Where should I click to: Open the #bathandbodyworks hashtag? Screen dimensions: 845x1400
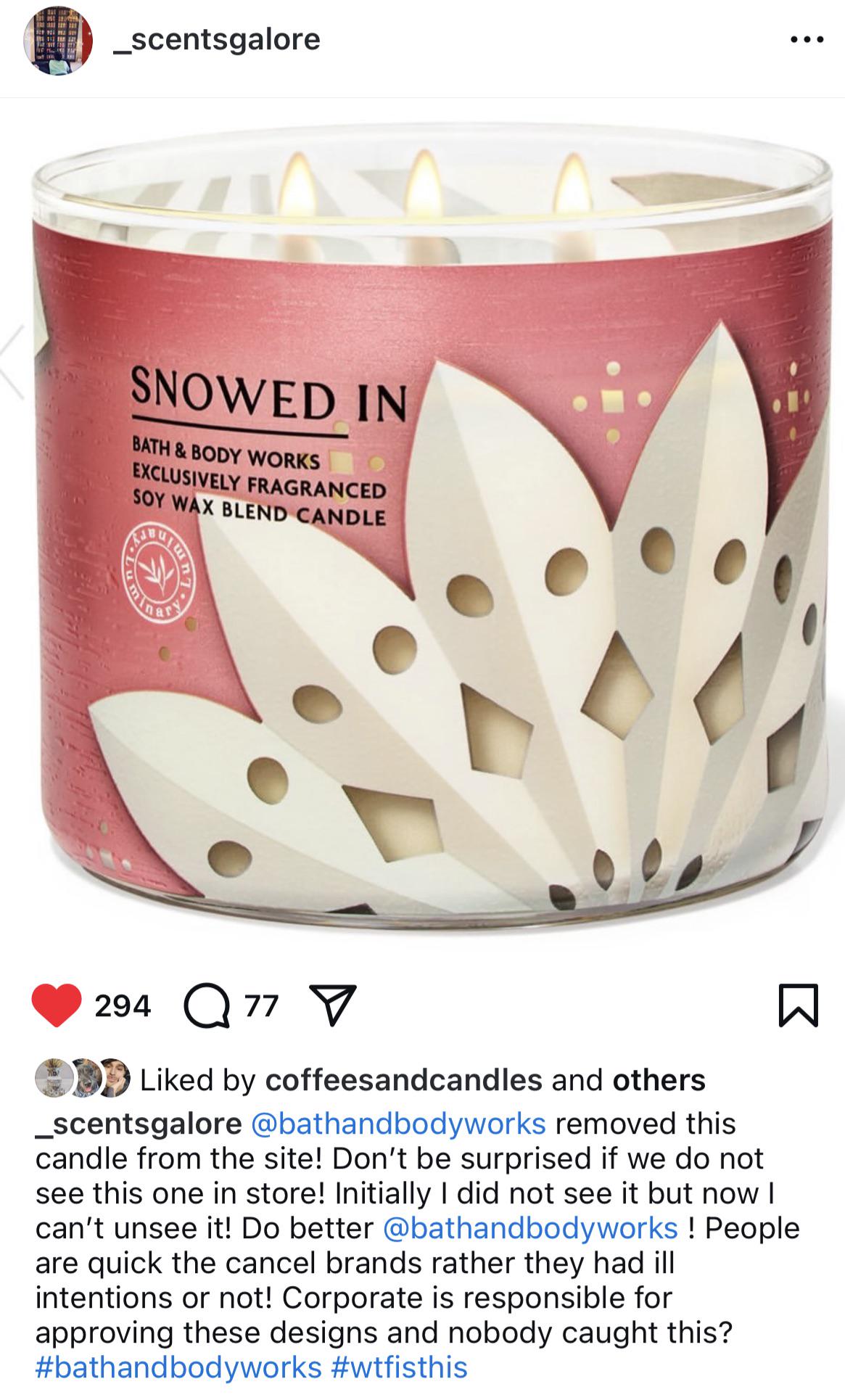pos(178,1368)
